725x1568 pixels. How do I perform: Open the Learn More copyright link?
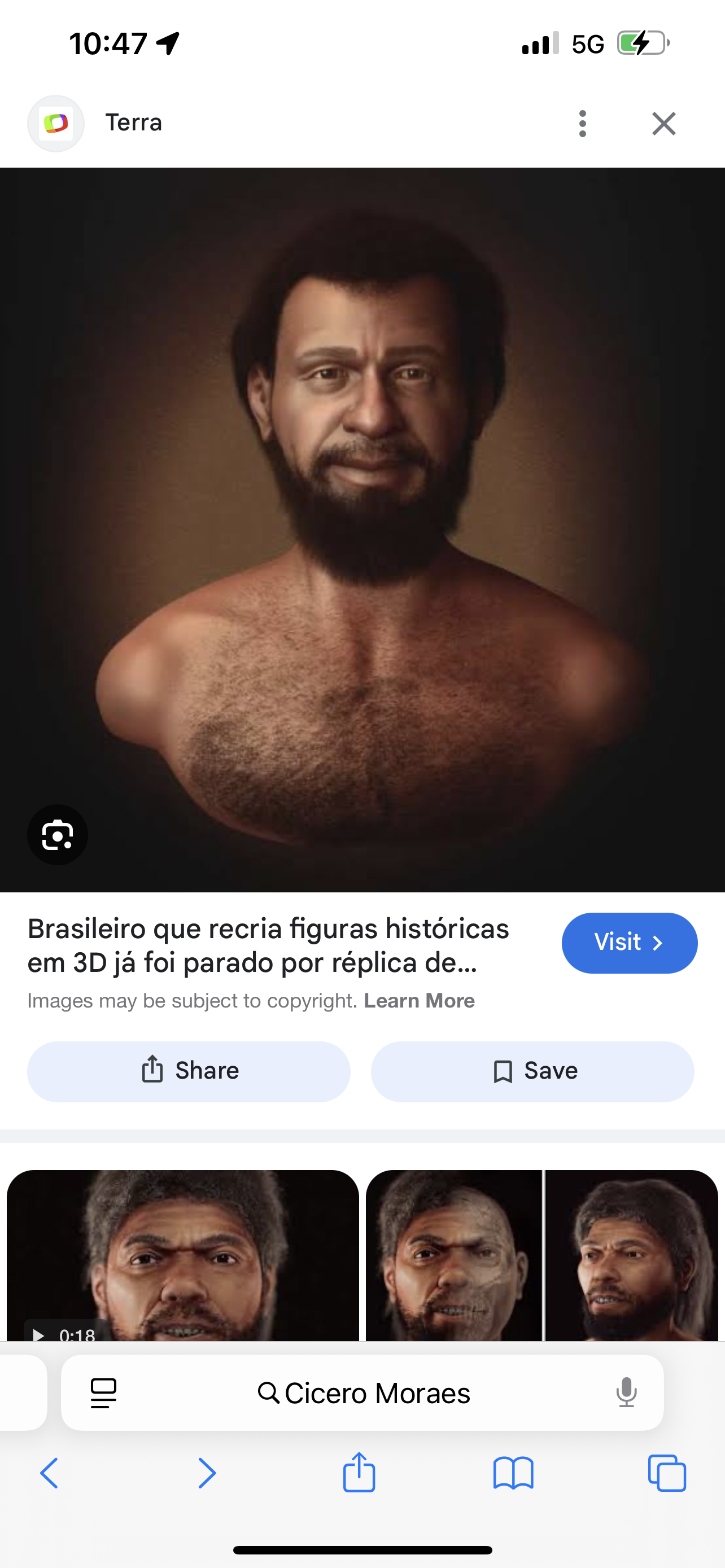tap(420, 1001)
